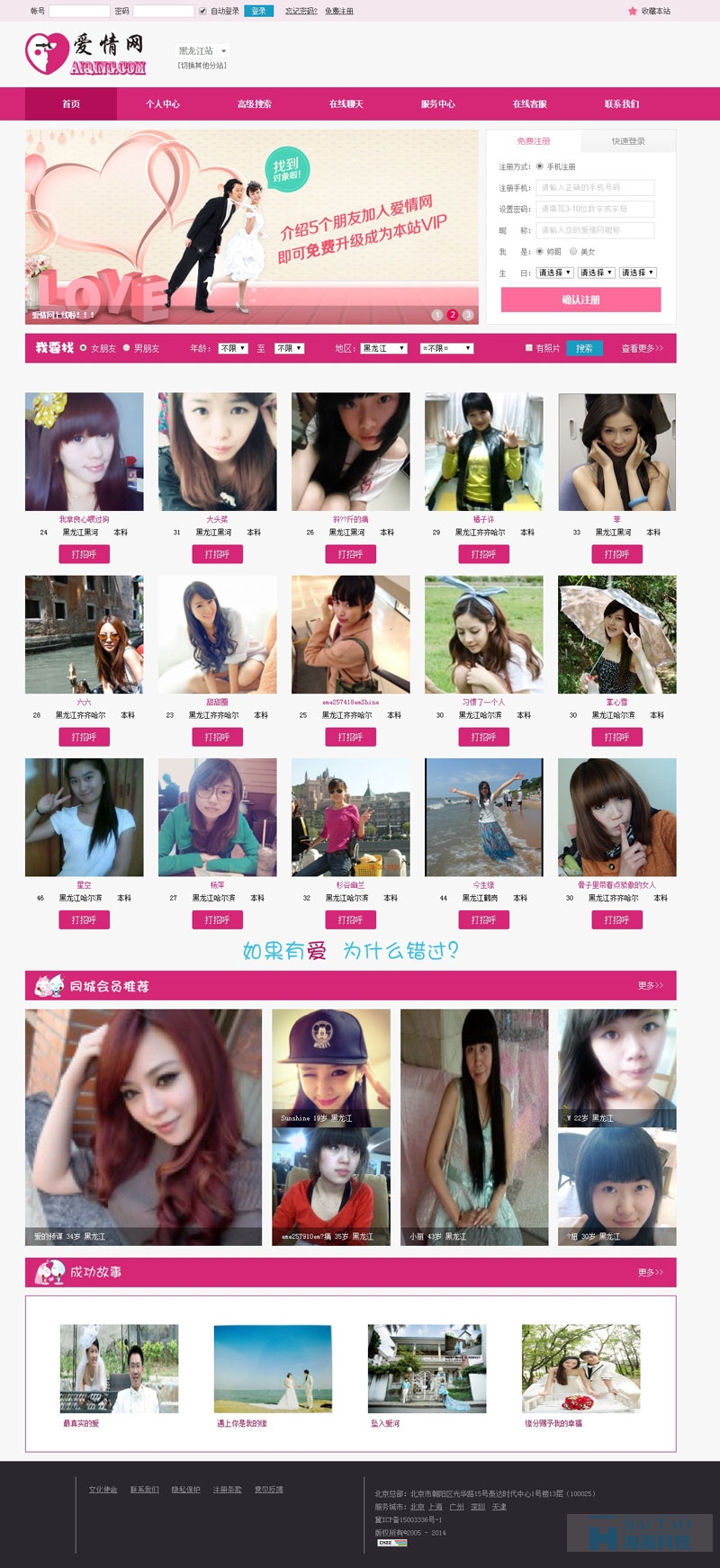Switch to 快速登录 tab

628,141
